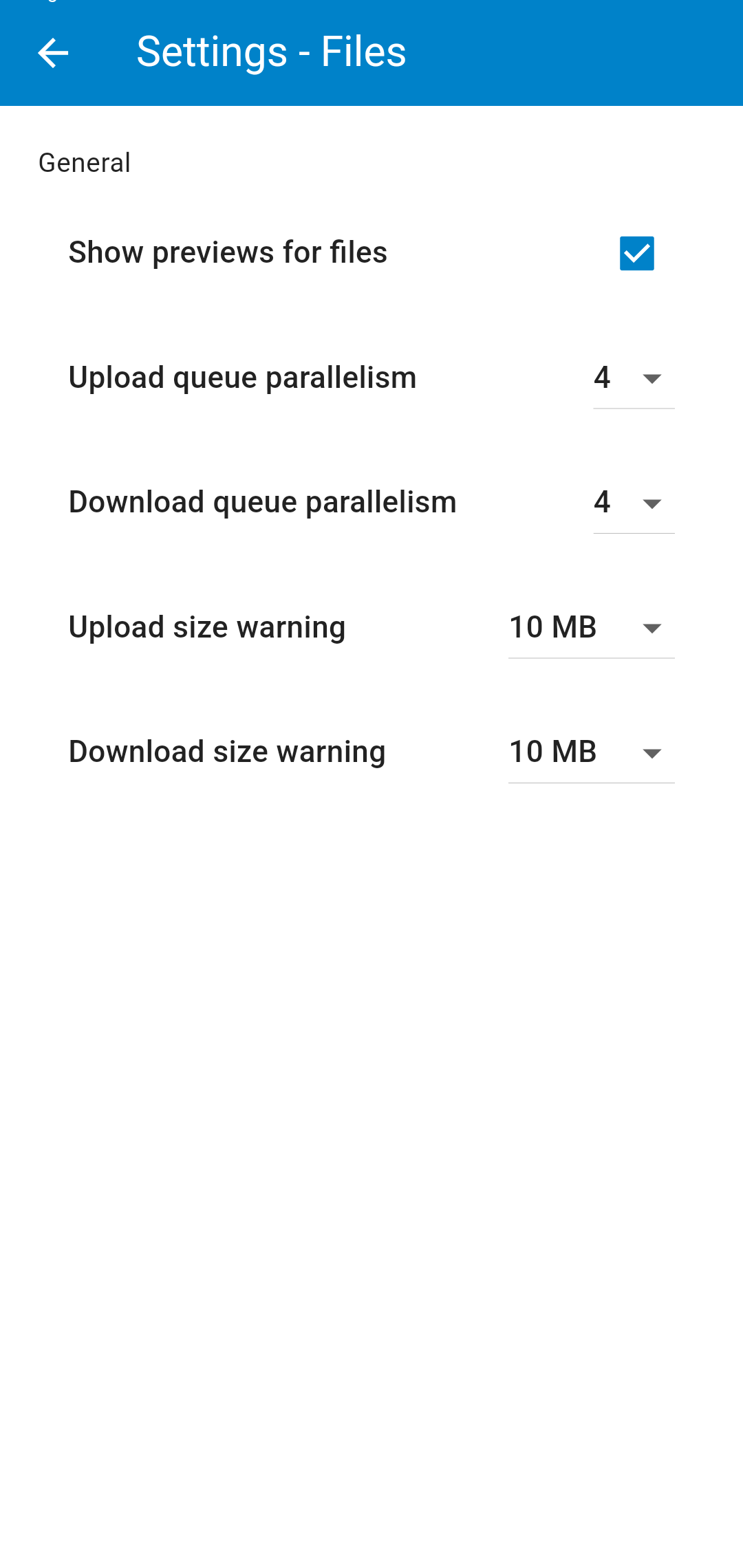The image size is (743, 1568).
Task: Go back using the arrow icon
Action: (x=53, y=53)
